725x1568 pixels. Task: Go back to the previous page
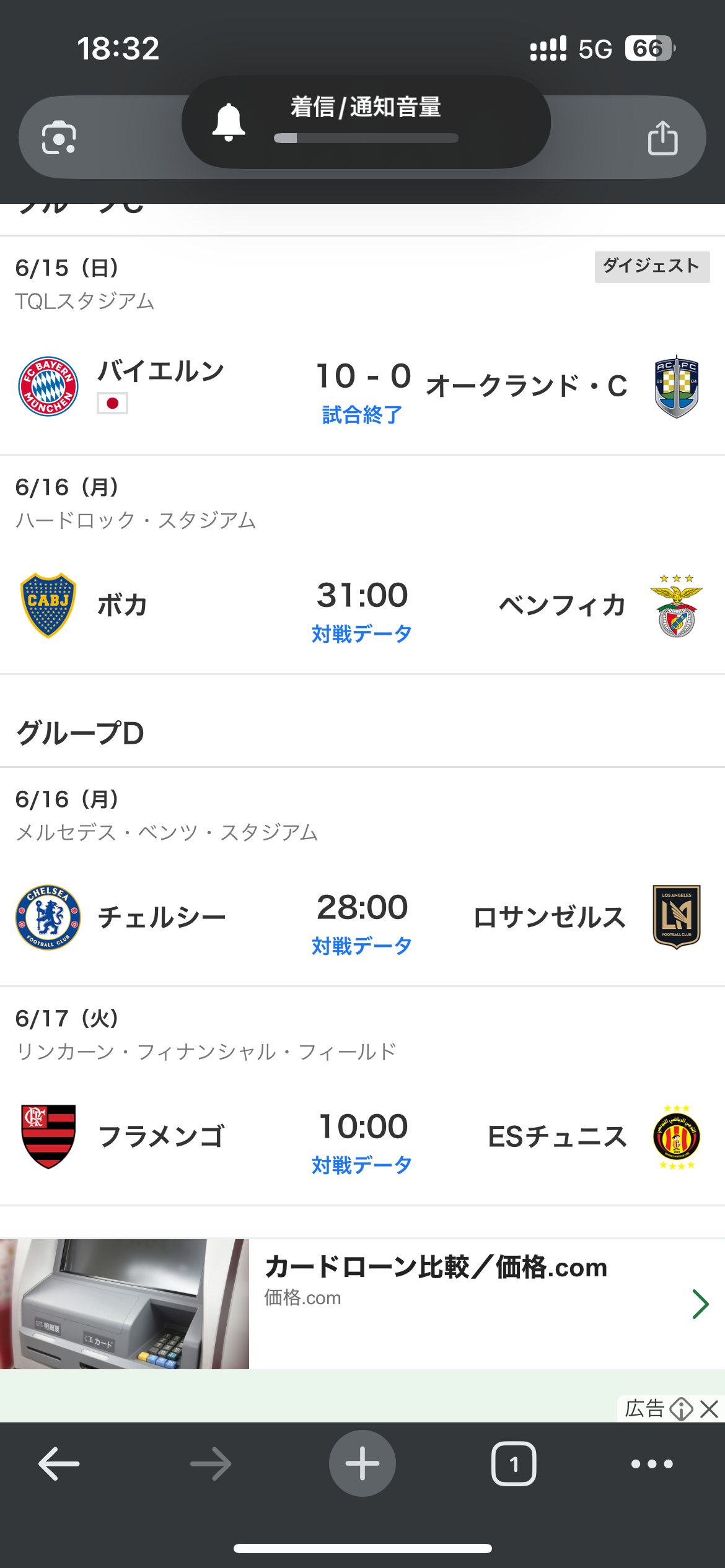pos(59,1464)
